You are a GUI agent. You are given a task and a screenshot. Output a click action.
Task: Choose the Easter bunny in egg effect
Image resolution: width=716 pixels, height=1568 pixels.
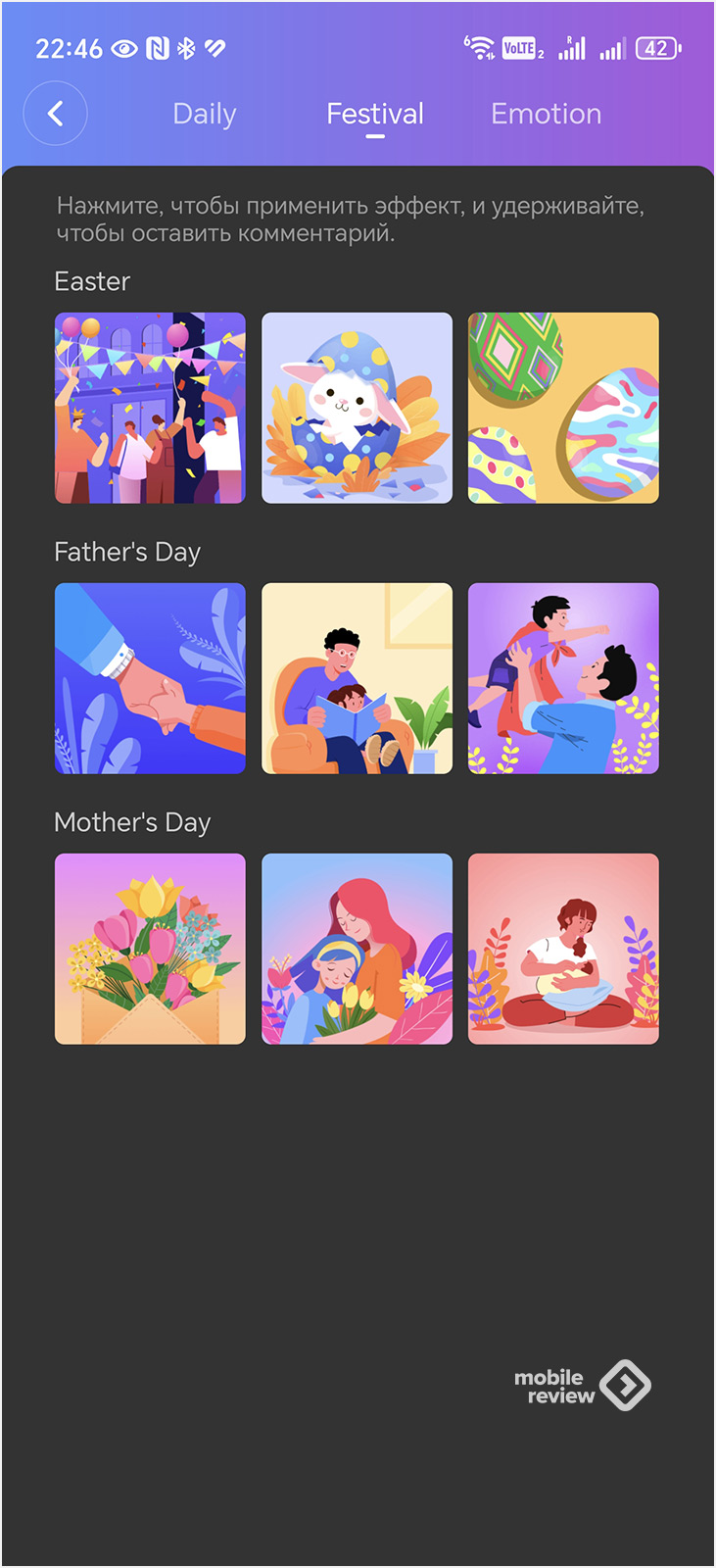[x=357, y=408]
